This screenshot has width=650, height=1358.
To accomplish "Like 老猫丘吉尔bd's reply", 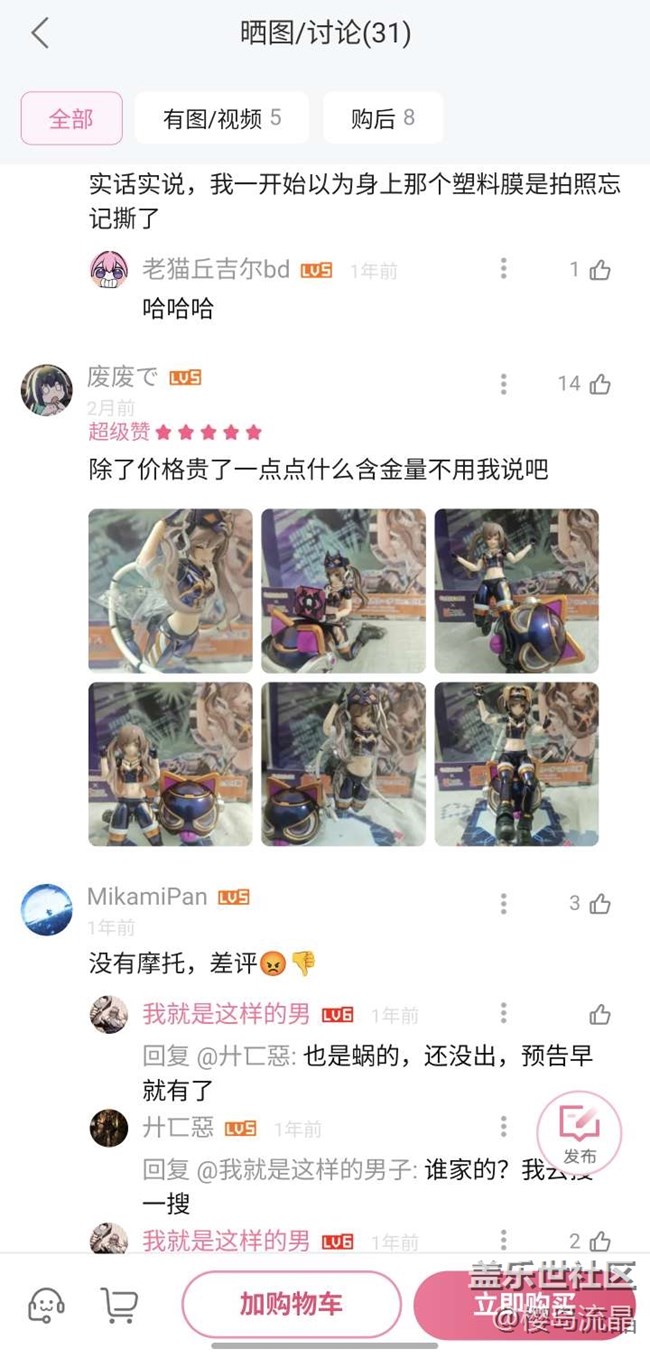I will click(x=599, y=270).
